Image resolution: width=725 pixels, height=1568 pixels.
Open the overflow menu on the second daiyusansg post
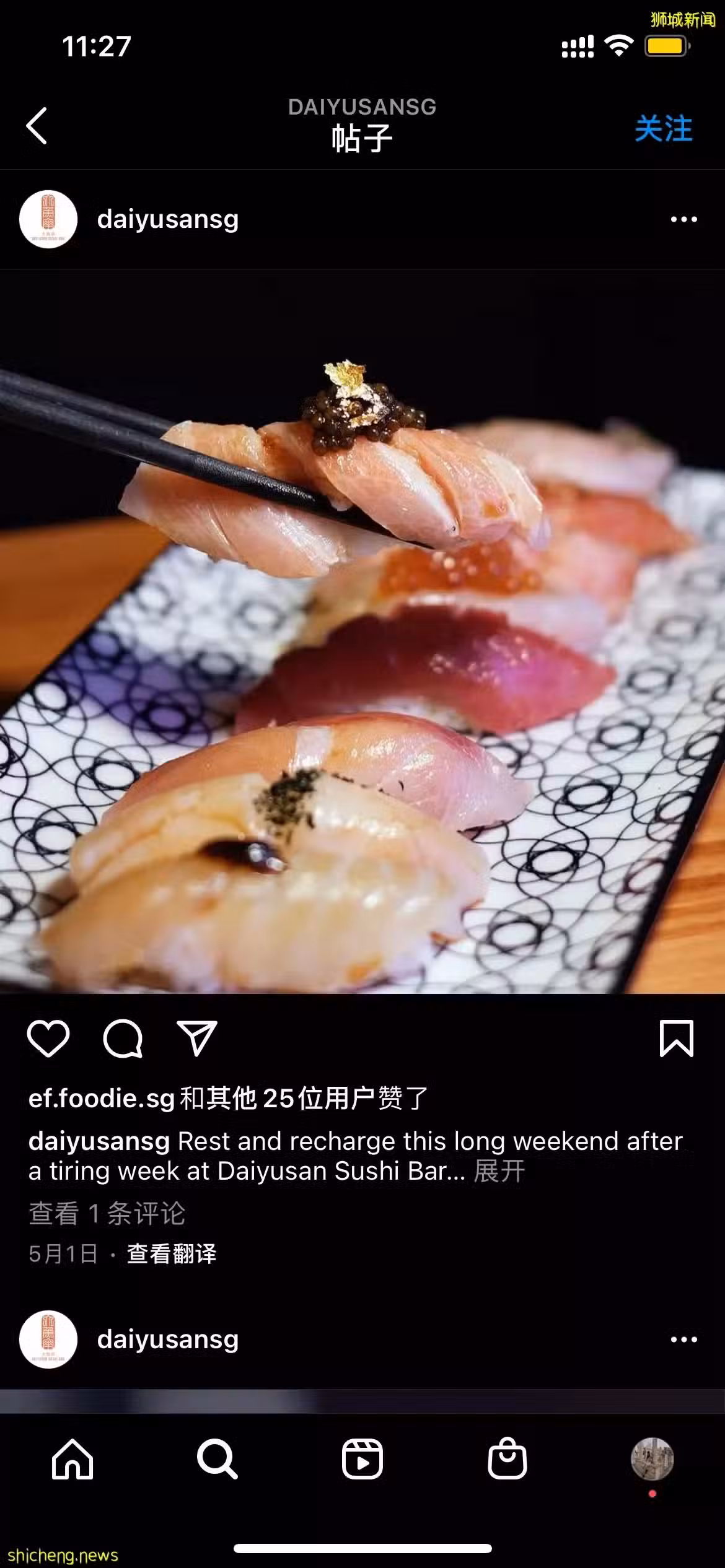683,1339
